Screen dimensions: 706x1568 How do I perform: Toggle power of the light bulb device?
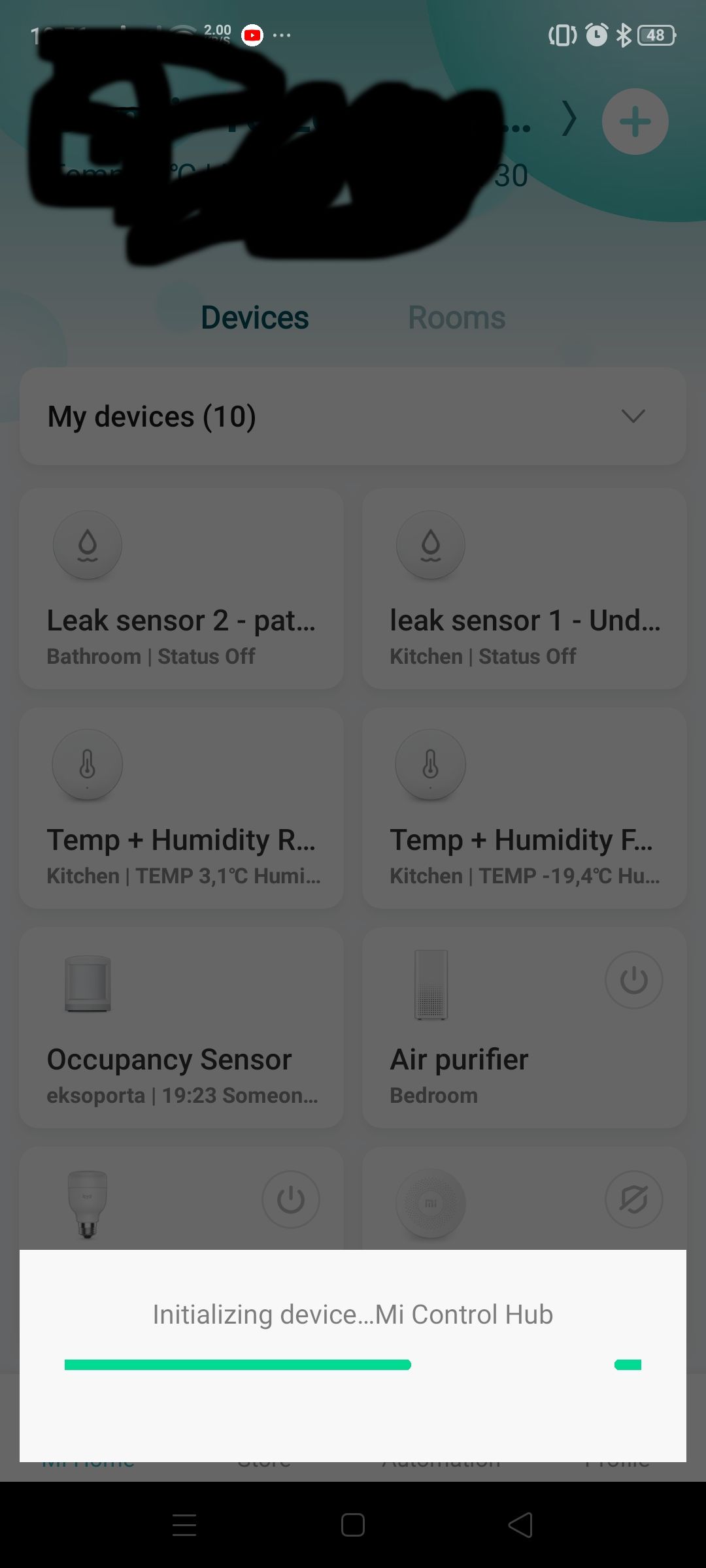coord(291,1200)
